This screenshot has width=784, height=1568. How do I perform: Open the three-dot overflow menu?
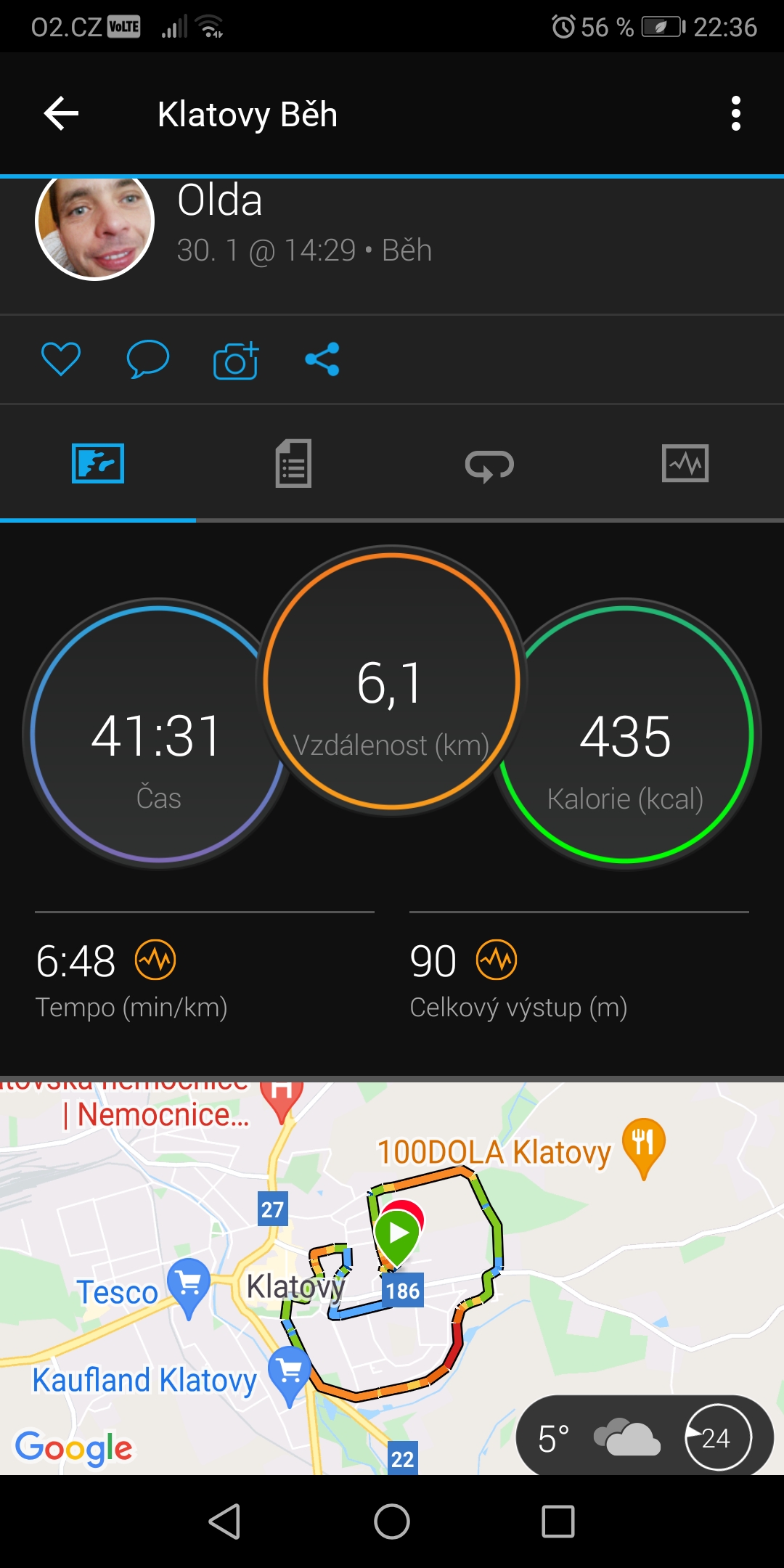pyautogui.click(x=736, y=114)
